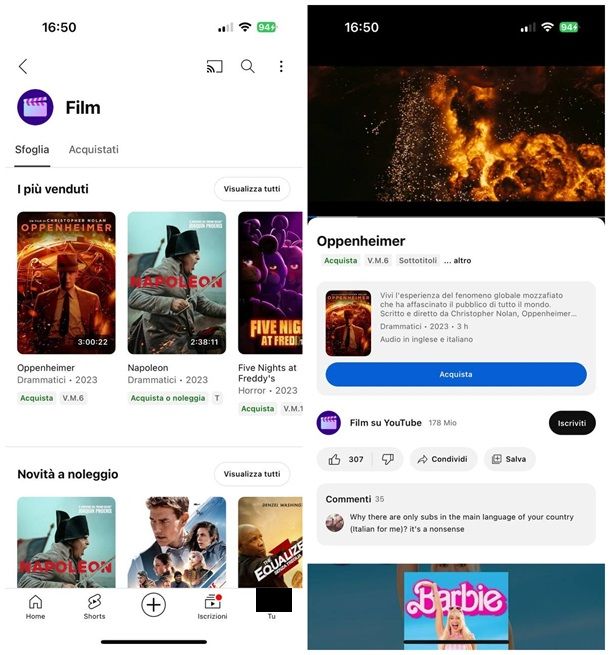Screen dimensions: 610x655
Task: Open the Napoleon card in I più venduti
Action: tap(176, 283)
